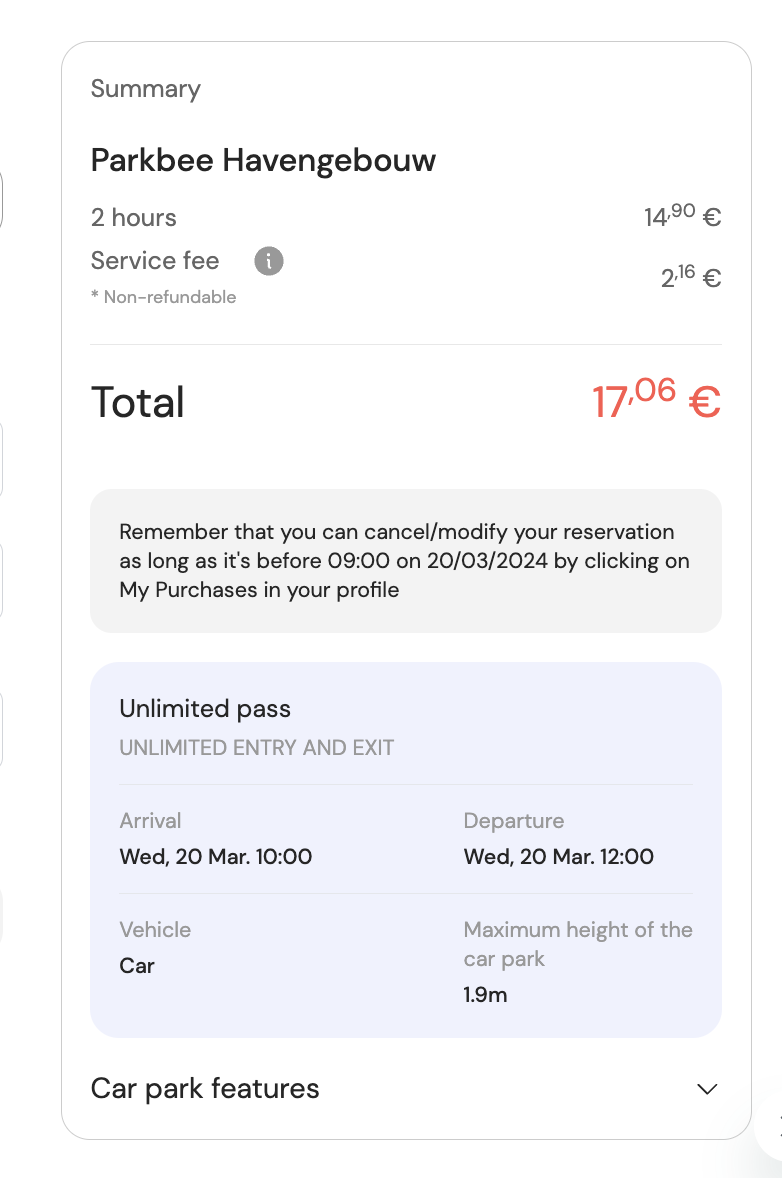Select the Summary header label

pyautogui.click(x=145, y=89)
